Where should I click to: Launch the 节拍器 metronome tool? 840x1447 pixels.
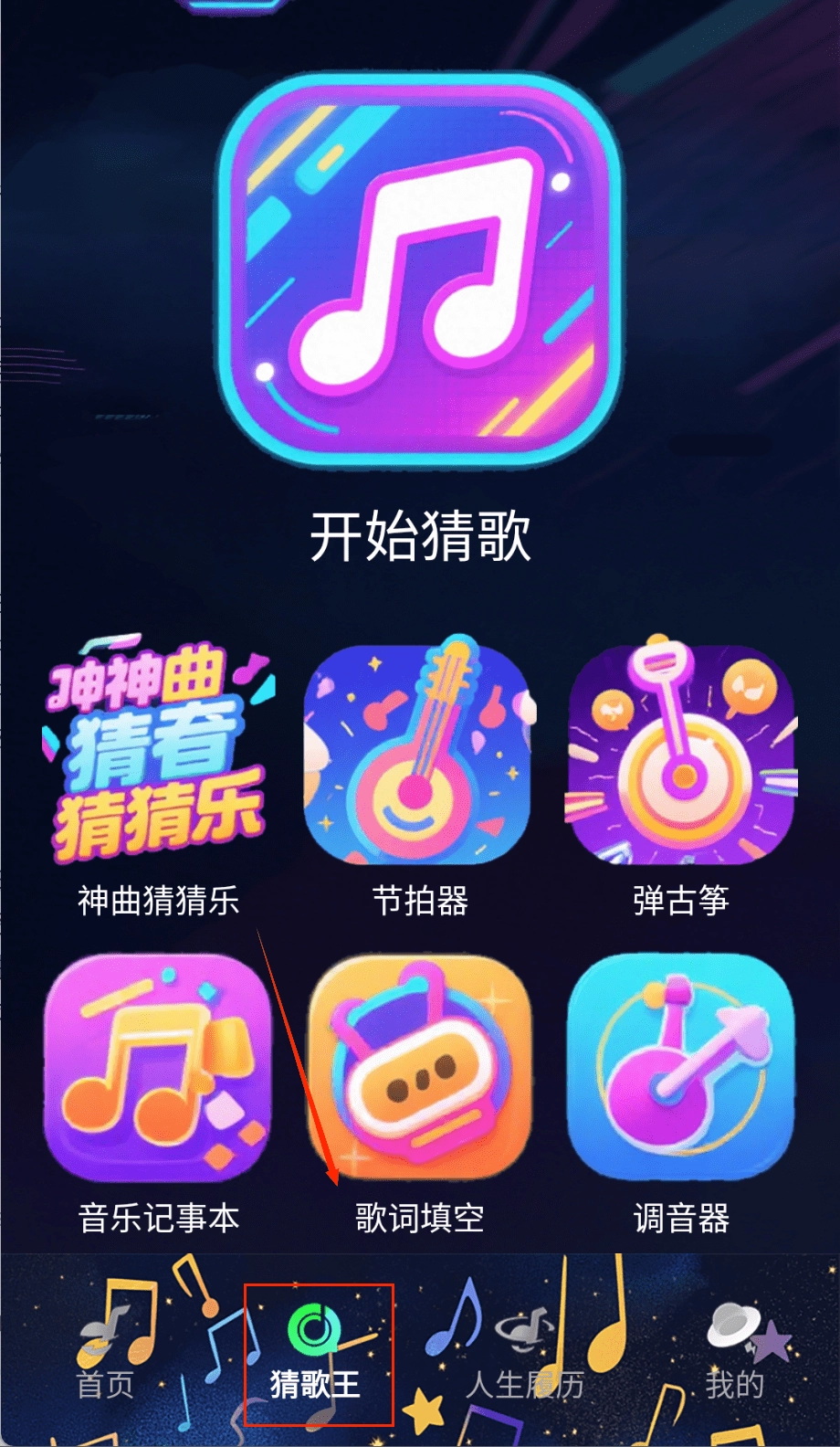point(420,753)
